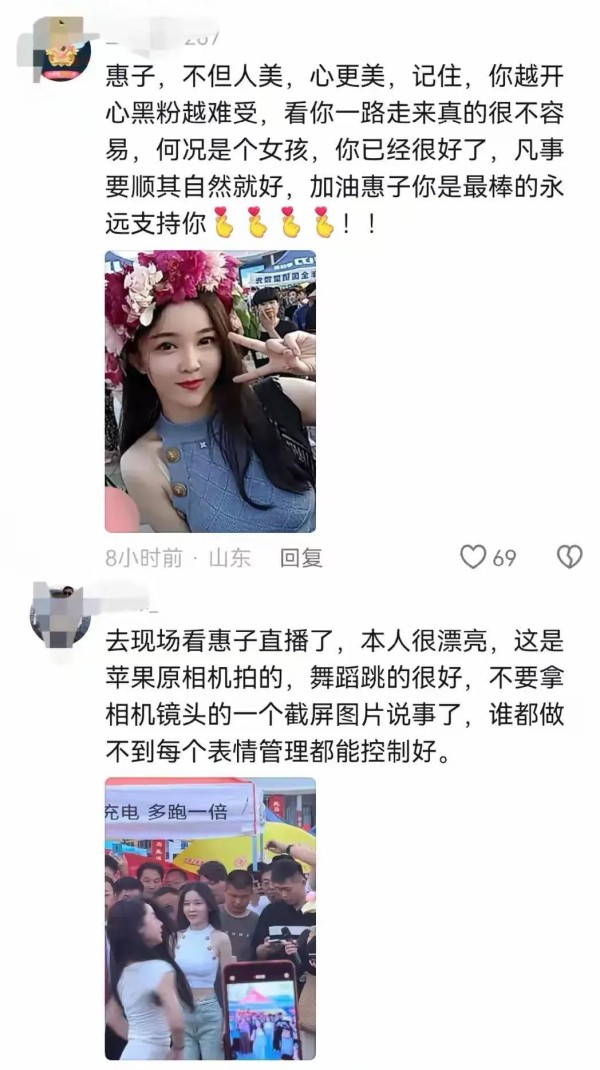Tap 回复 under the first comment
The image size is (600, 1070).
click(x=301, y=558)
